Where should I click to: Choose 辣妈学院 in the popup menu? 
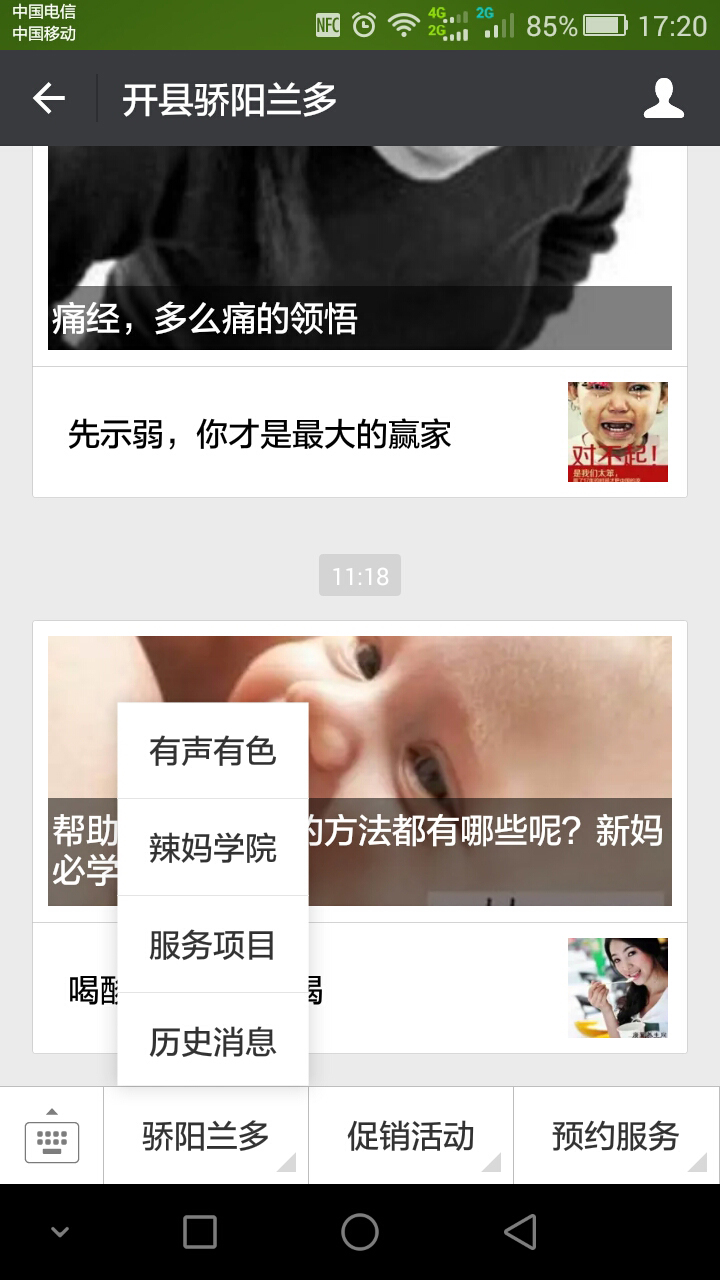click(x=213, y=848)
